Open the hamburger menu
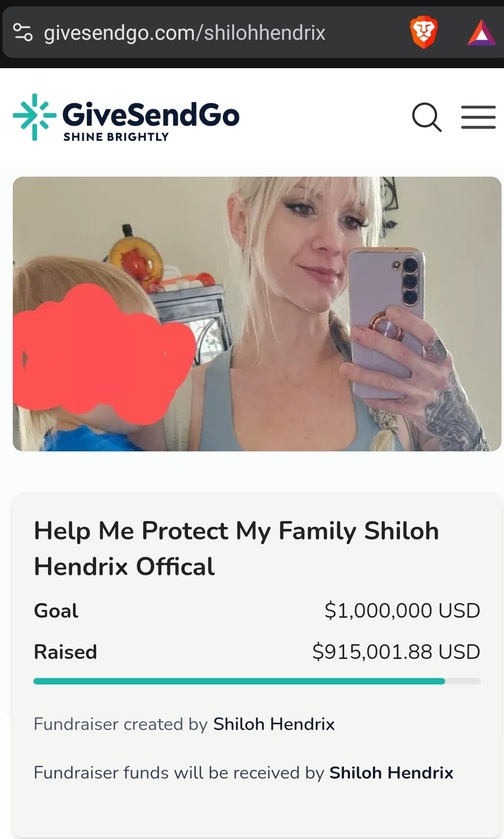 (478, 117)
